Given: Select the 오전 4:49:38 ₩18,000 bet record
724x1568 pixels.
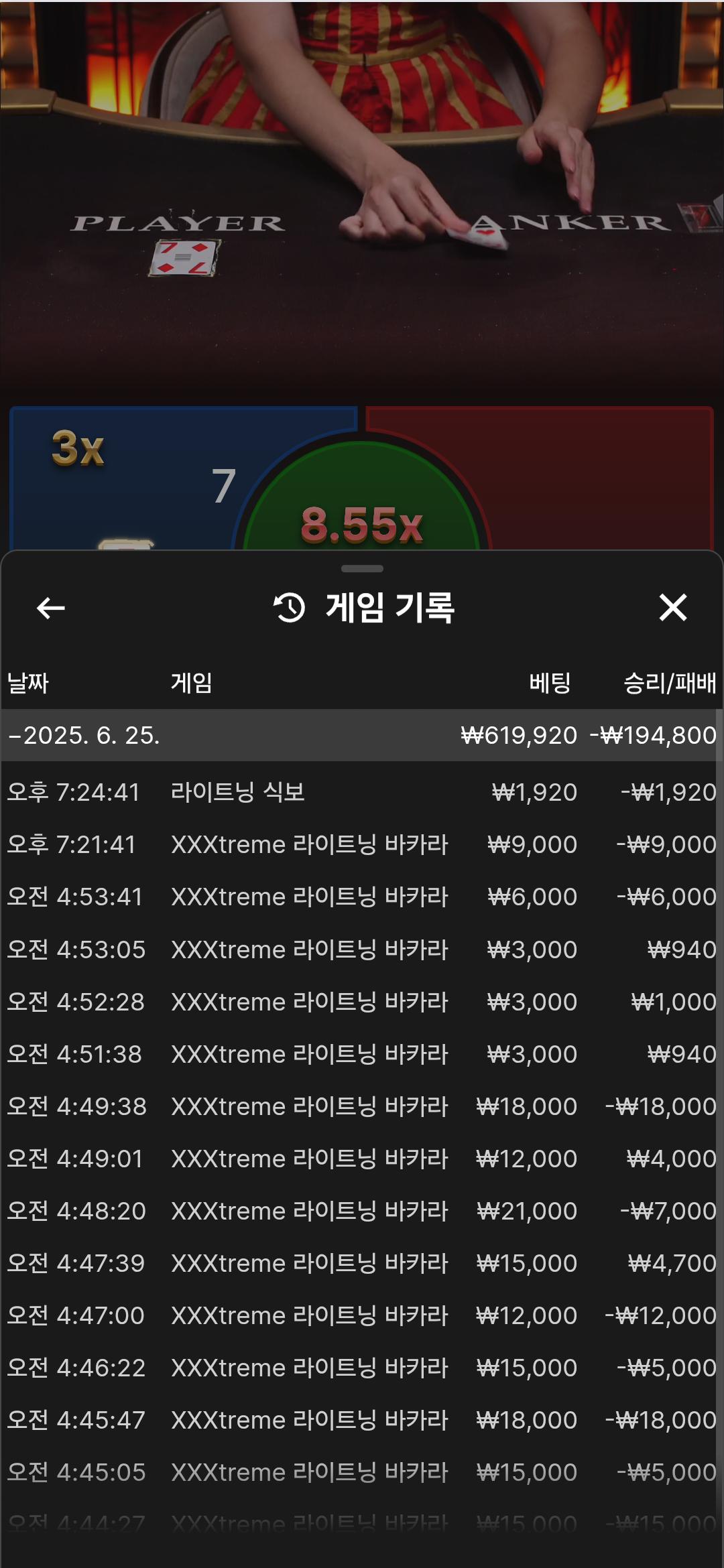Looking at the screenshot, I should (362, 1106).
